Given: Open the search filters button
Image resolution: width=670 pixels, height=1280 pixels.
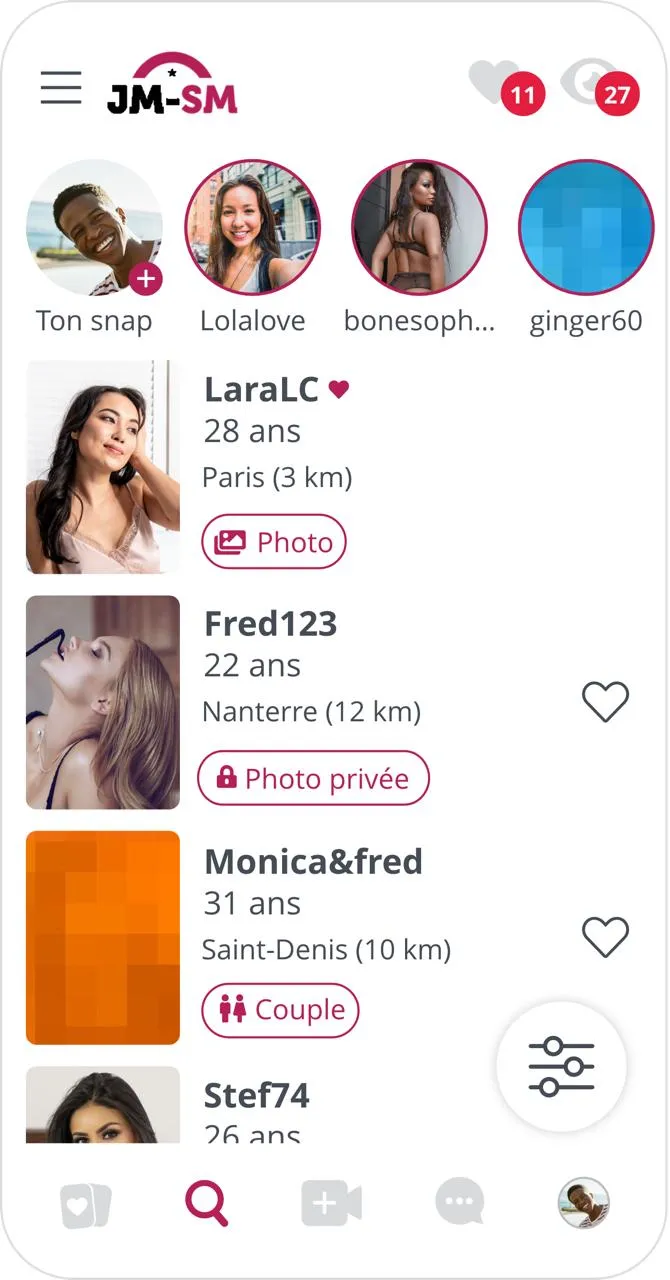Looking at the screenshot, I should coord(561,1067).
